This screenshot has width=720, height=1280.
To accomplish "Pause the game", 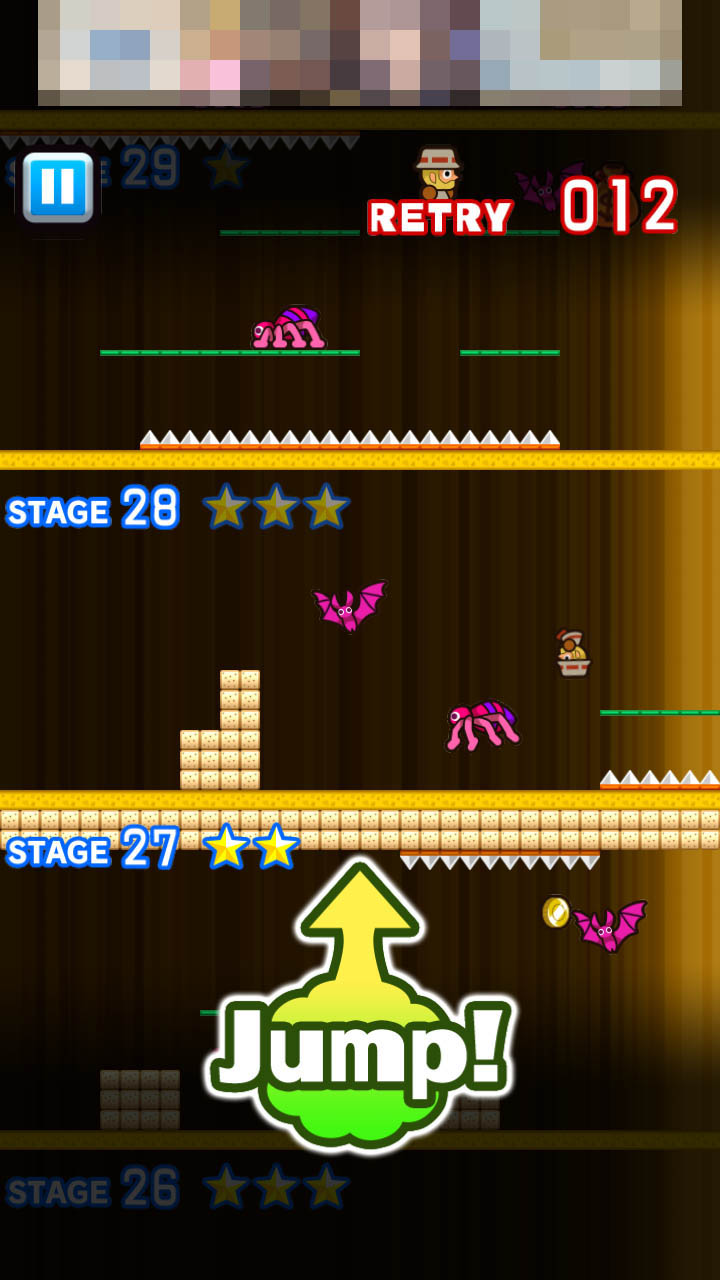I will [58, 187].
